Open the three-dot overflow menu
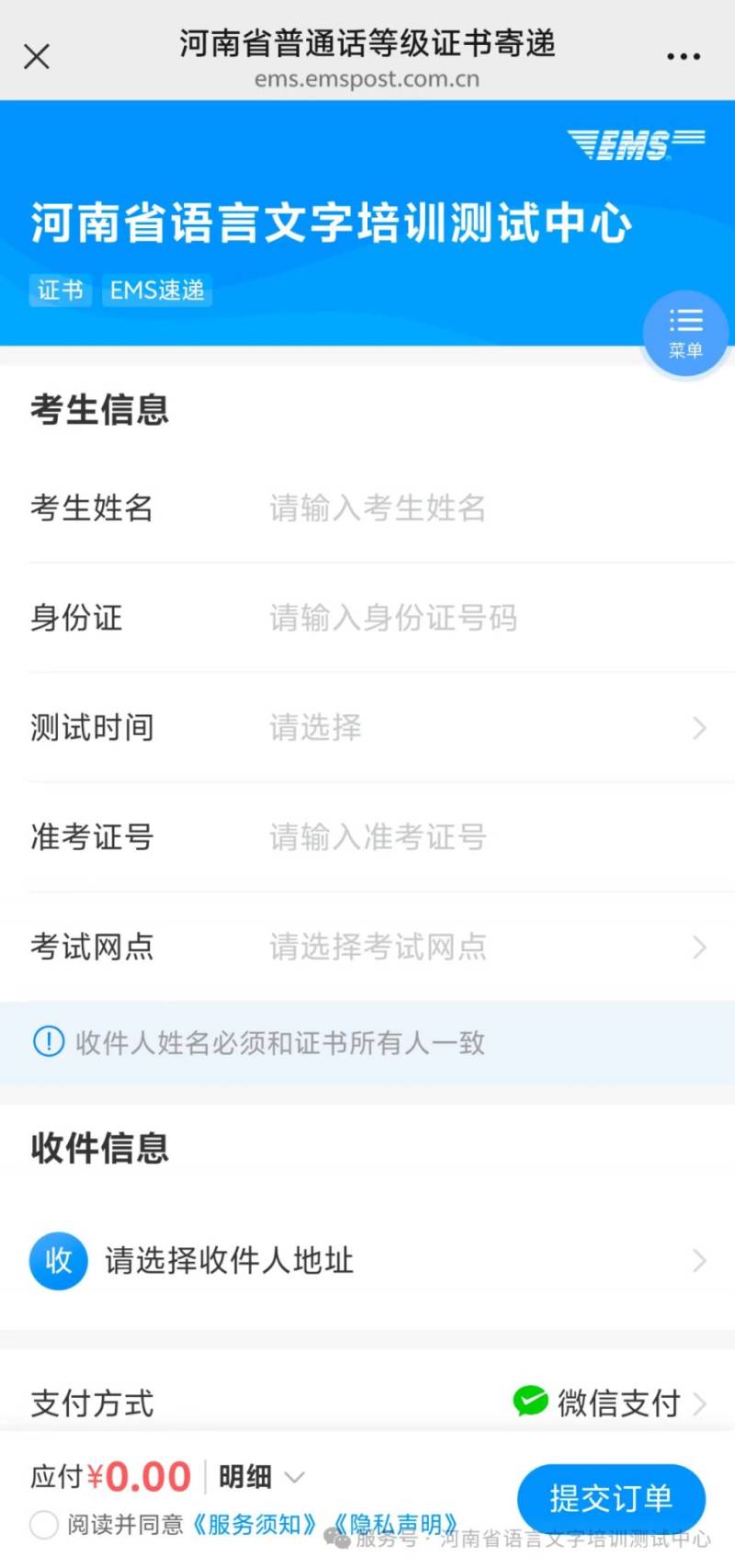 (684, 57)
